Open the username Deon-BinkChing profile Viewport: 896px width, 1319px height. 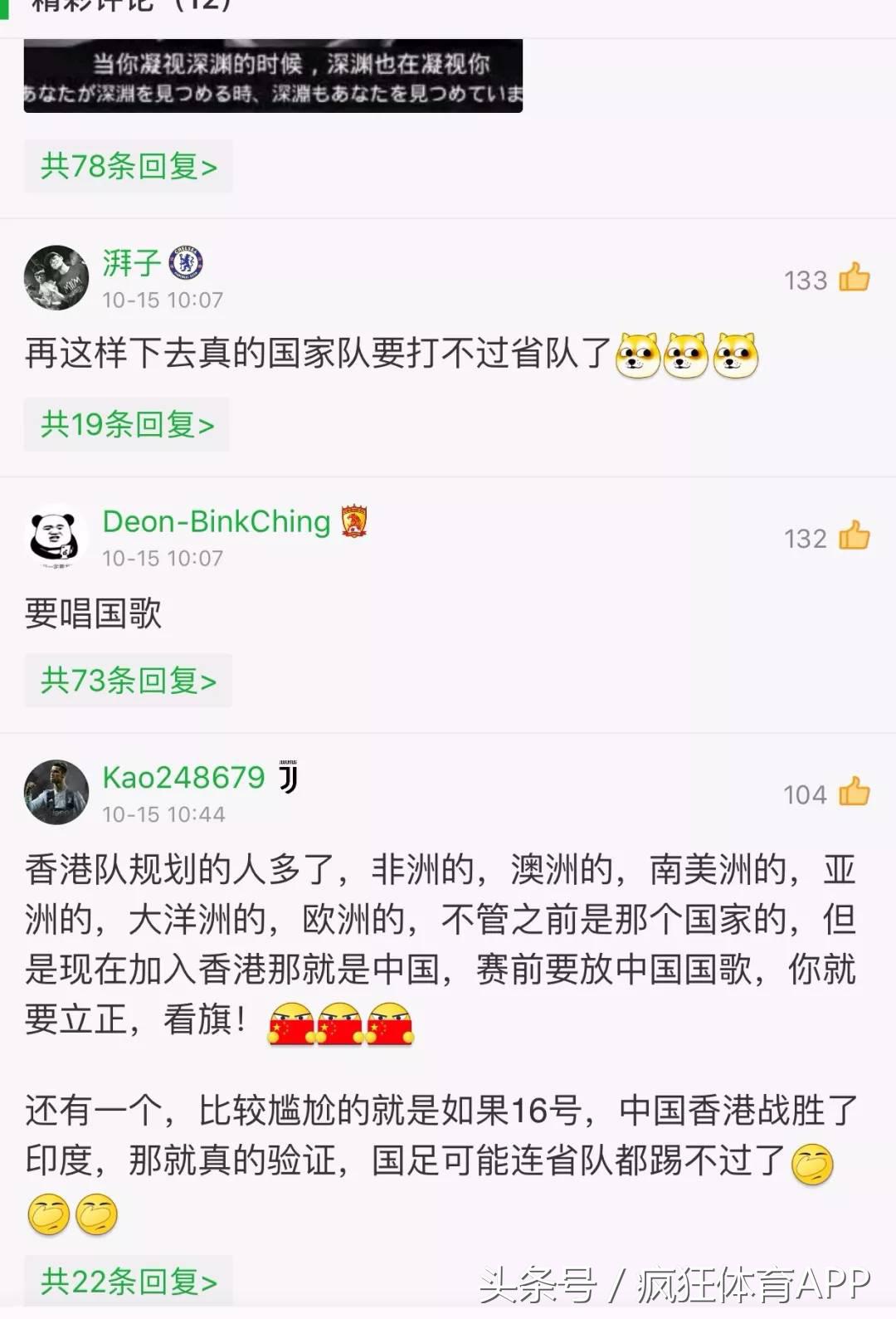(x=216, y=521)
